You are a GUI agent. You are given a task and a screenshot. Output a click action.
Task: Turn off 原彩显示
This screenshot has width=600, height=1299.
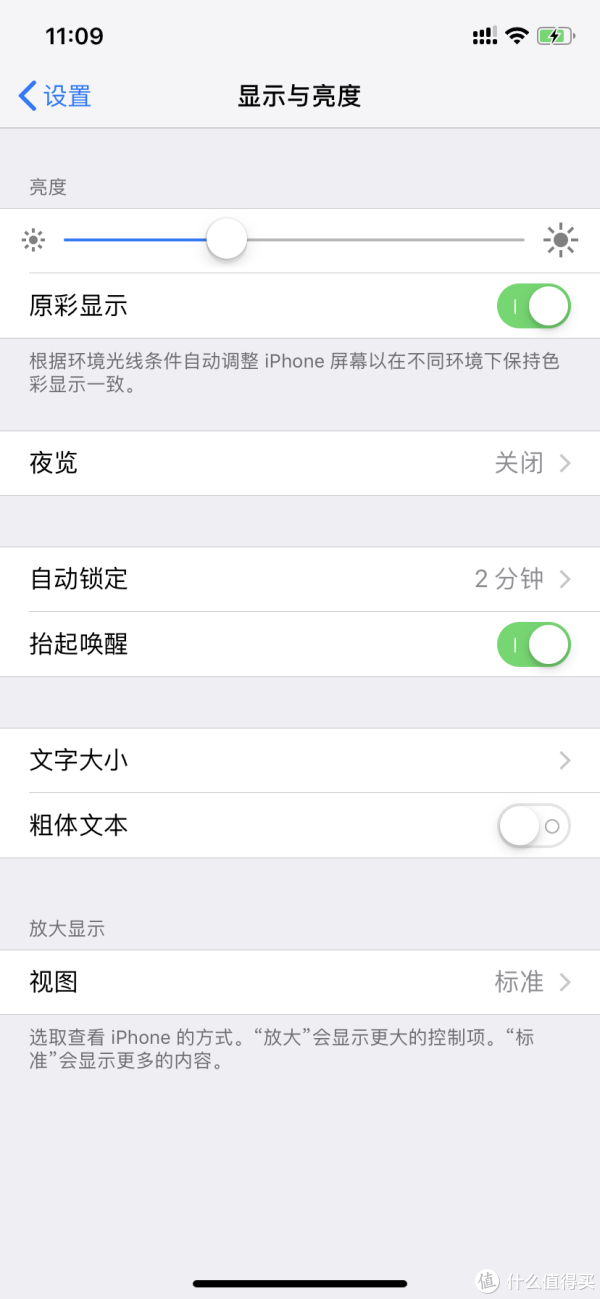click(x=533, y=306)
